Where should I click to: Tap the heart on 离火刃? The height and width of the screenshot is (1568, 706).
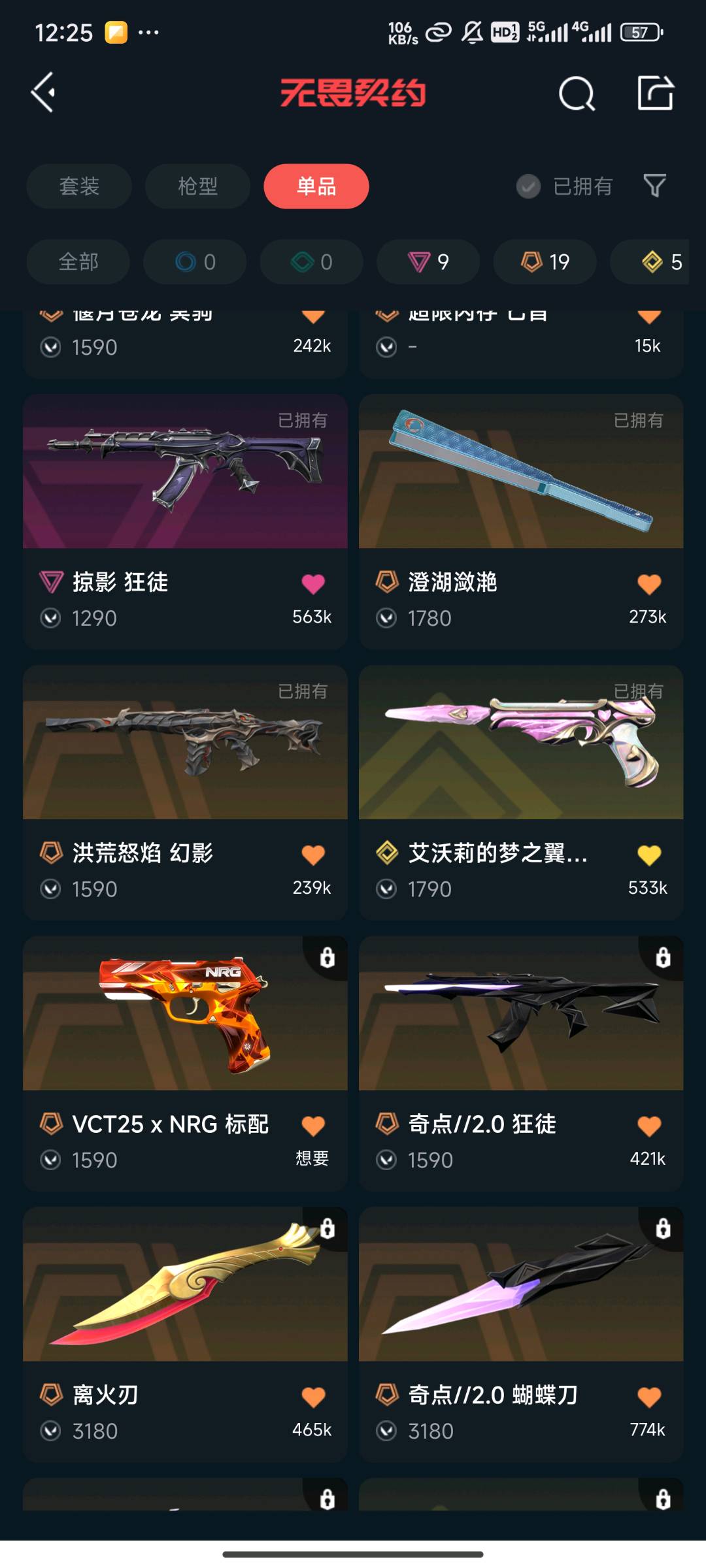pos(313,1397)
